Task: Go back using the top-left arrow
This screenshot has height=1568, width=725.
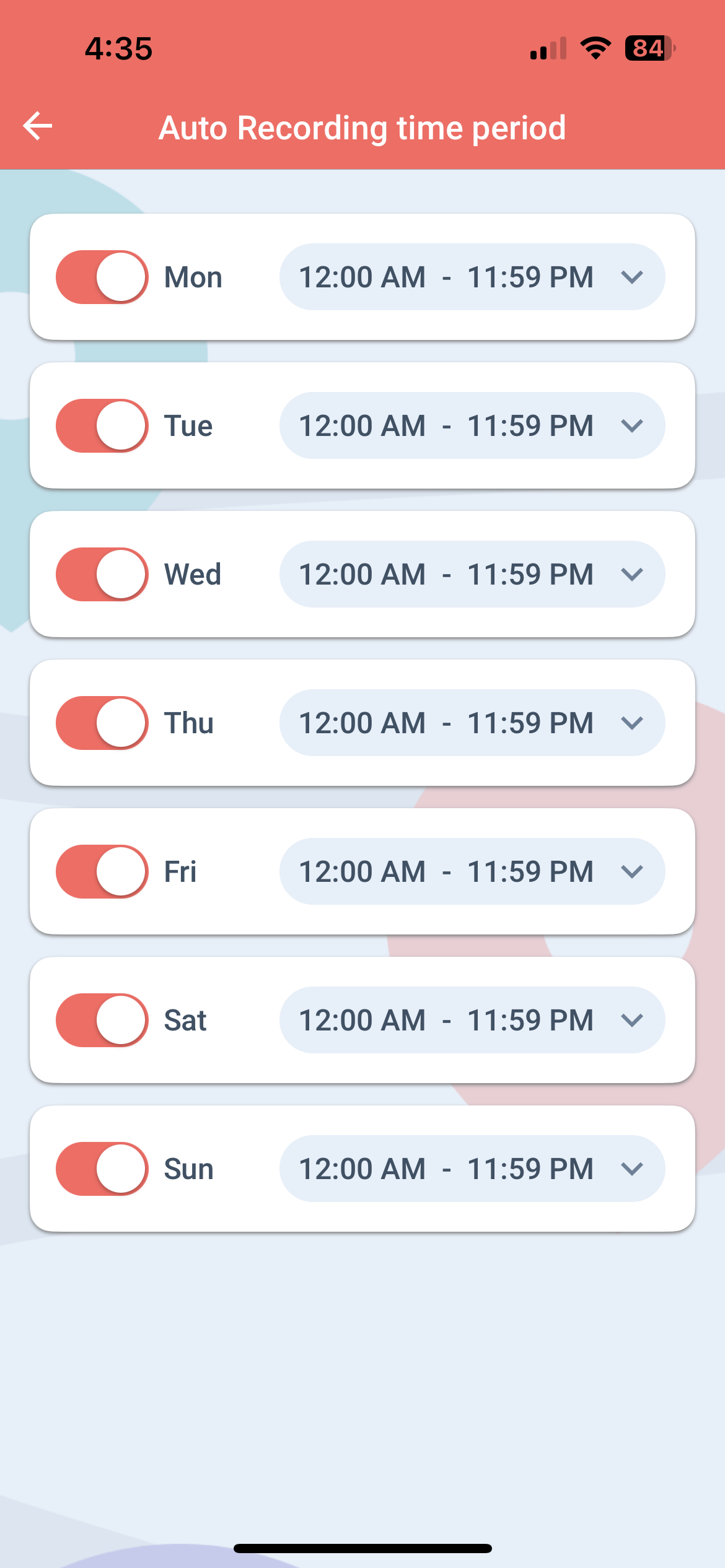Action: (x=38, y=126)
